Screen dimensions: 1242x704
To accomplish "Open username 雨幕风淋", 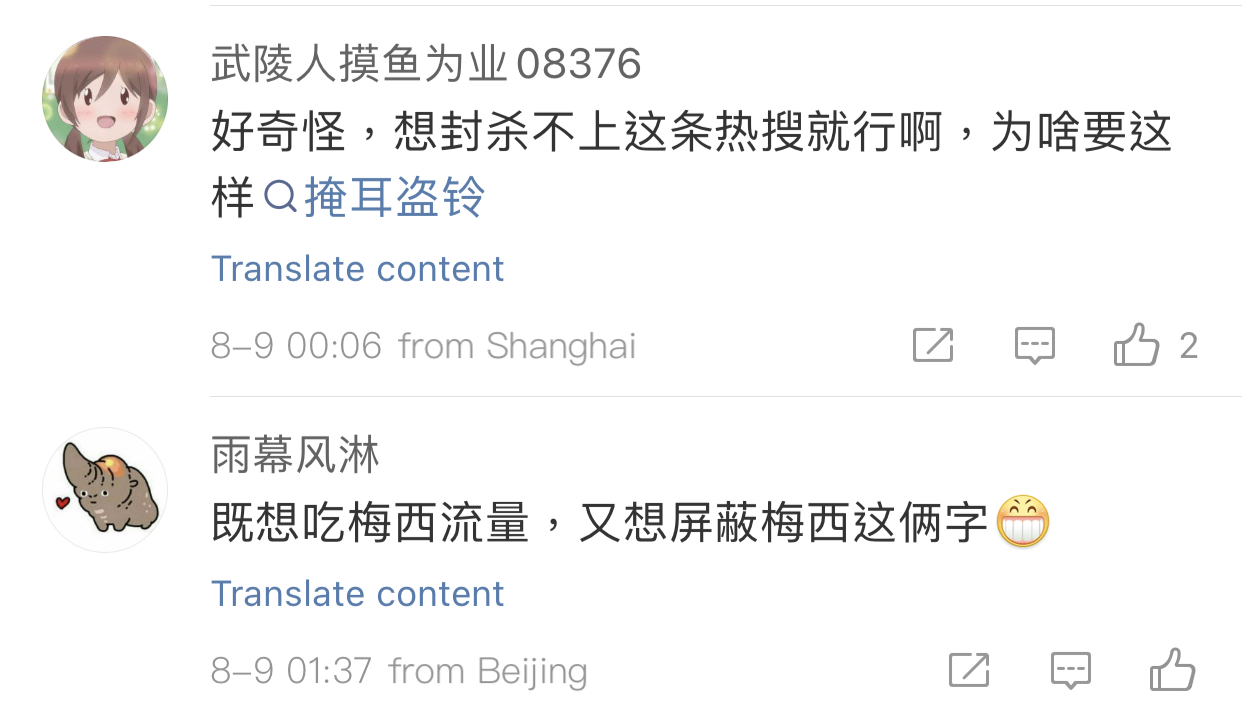I will (295, 455).
